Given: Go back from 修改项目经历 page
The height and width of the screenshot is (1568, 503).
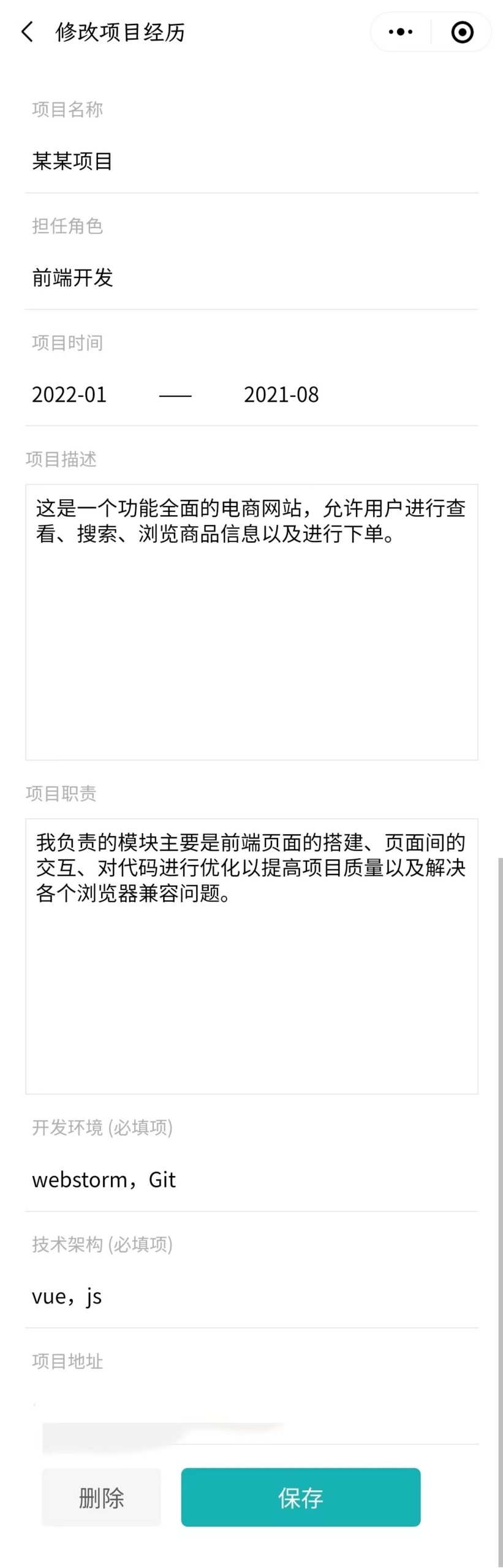Looking at the screenshot, I should pyautogui.click(x=28, y=32).
